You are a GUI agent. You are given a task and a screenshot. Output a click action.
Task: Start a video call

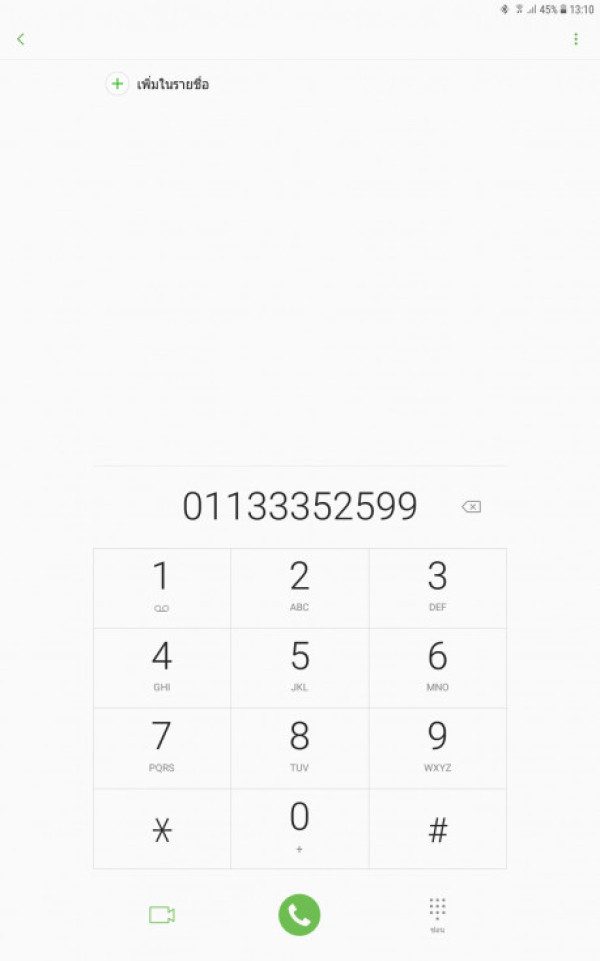tap(162, 915)
